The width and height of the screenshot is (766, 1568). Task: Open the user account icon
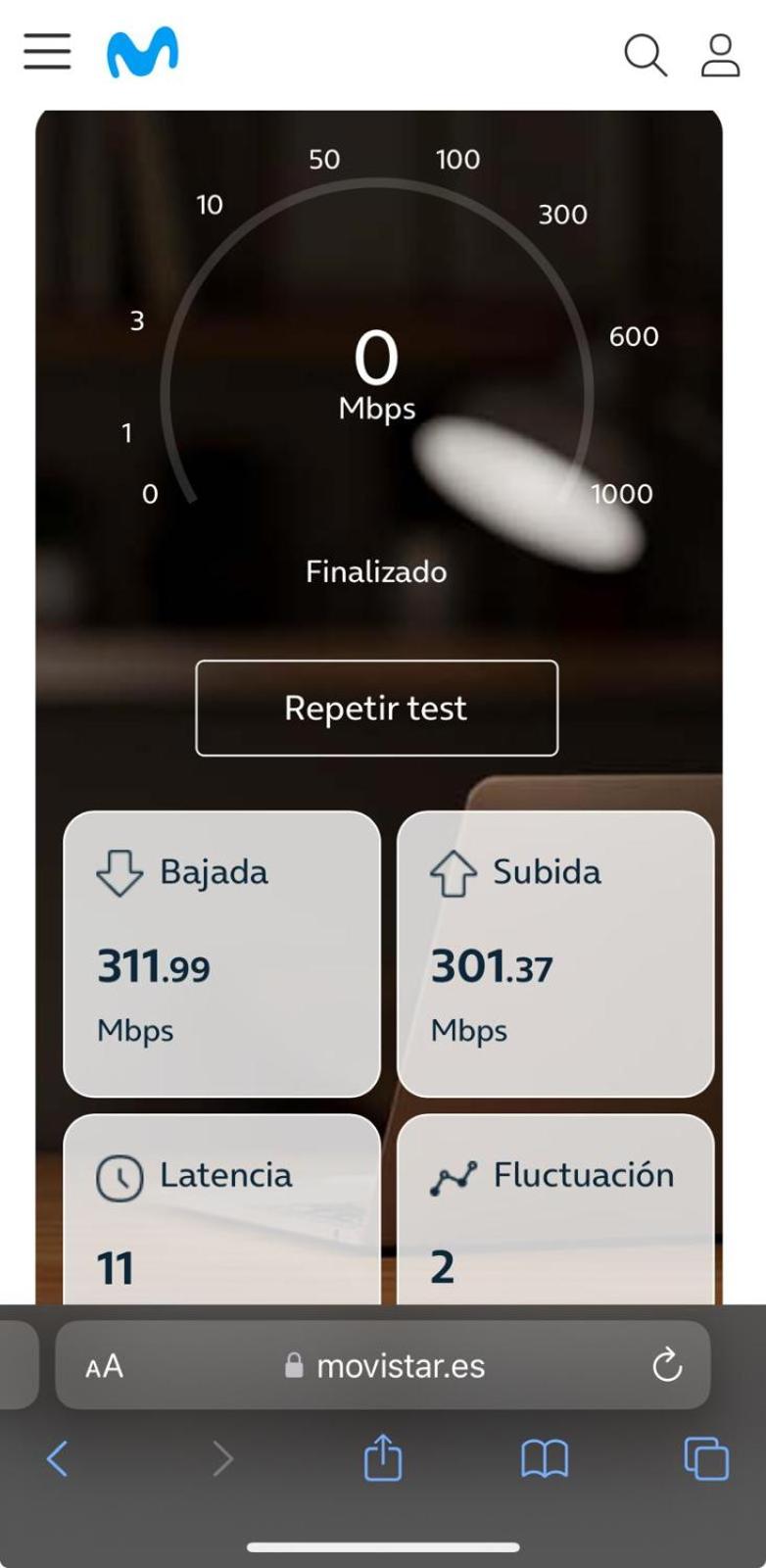click(720, 55)
